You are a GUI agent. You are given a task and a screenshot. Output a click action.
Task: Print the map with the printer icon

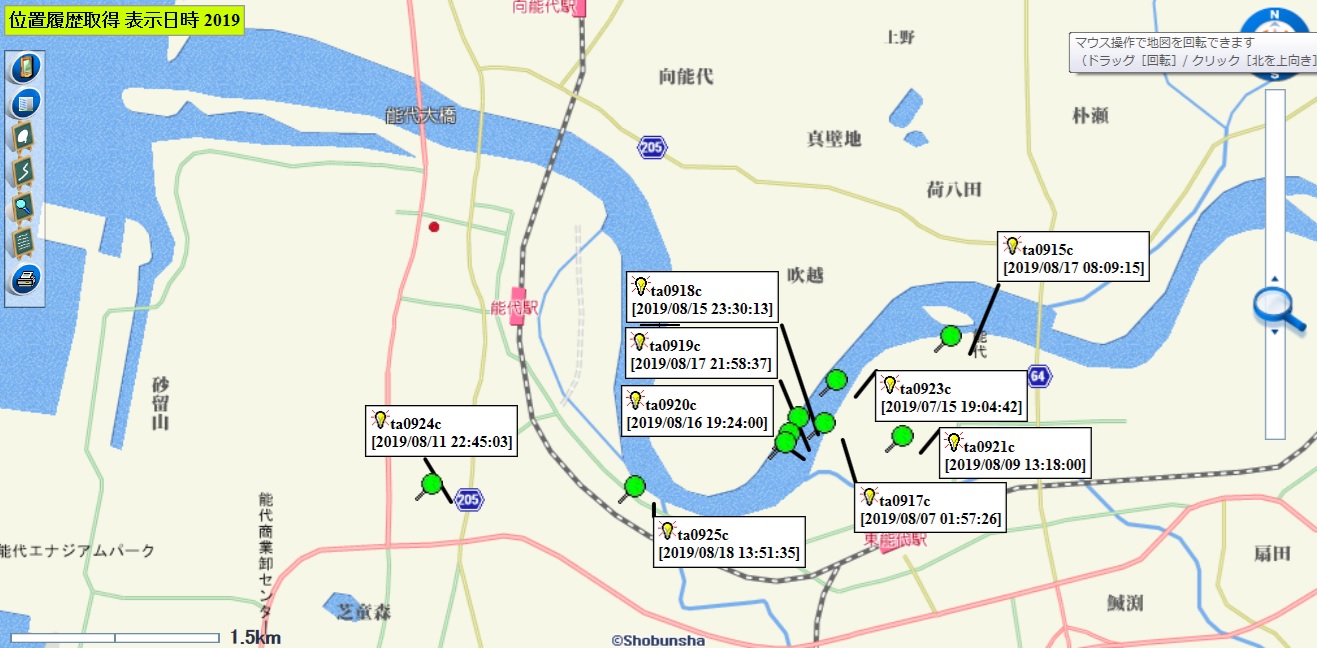pyautogui.click(x=25, y=279)
